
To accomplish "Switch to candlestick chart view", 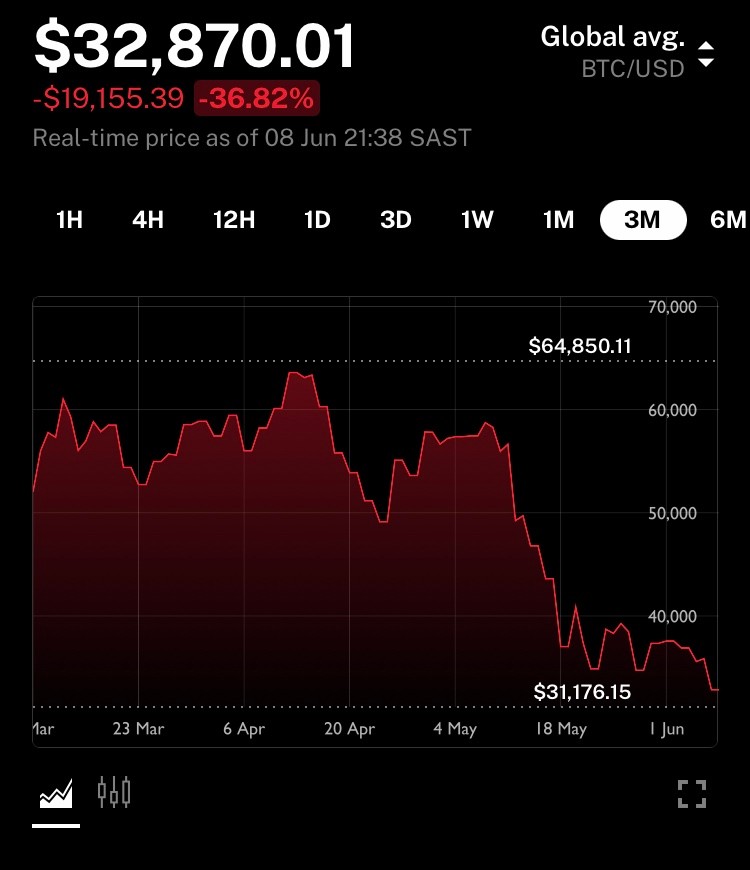I will click(114, 792).
